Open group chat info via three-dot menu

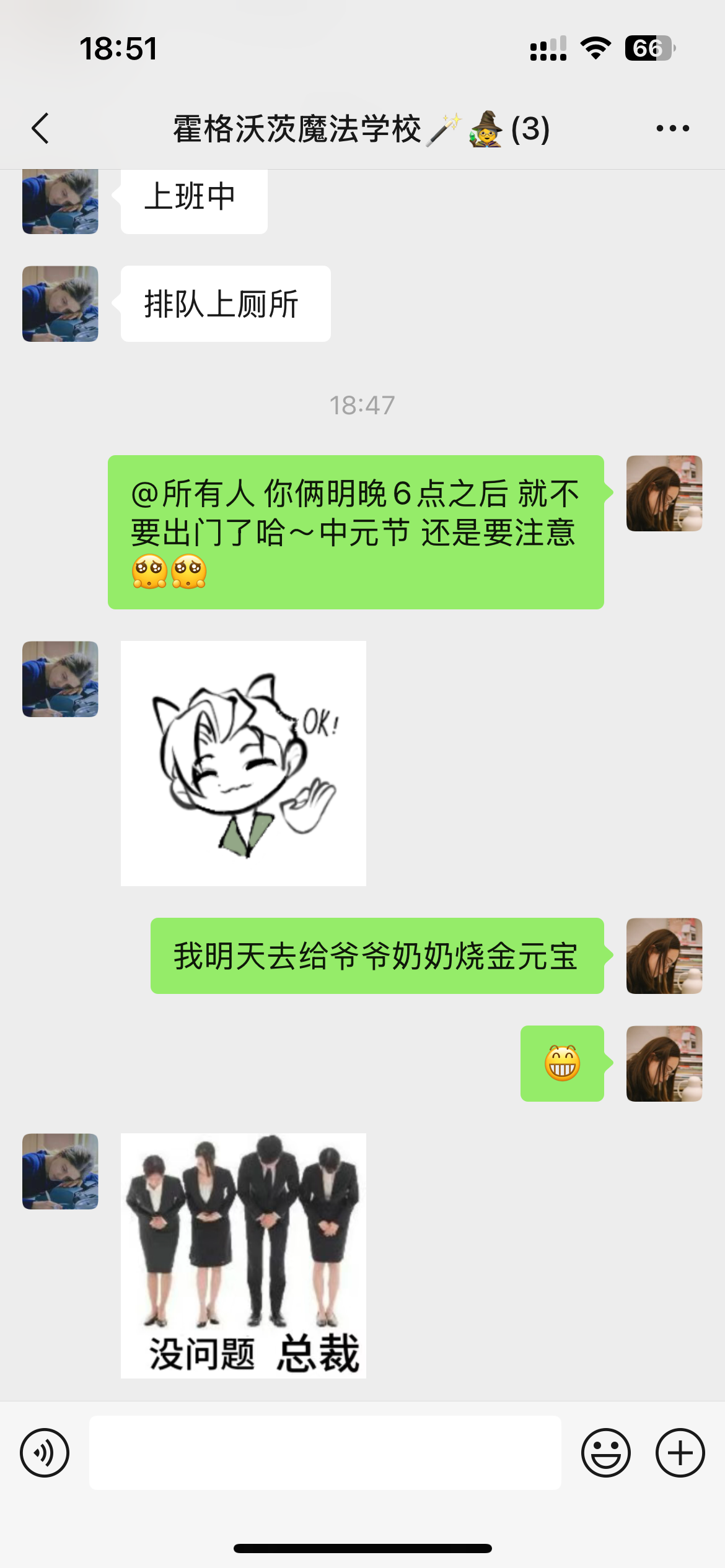point(672,129)
